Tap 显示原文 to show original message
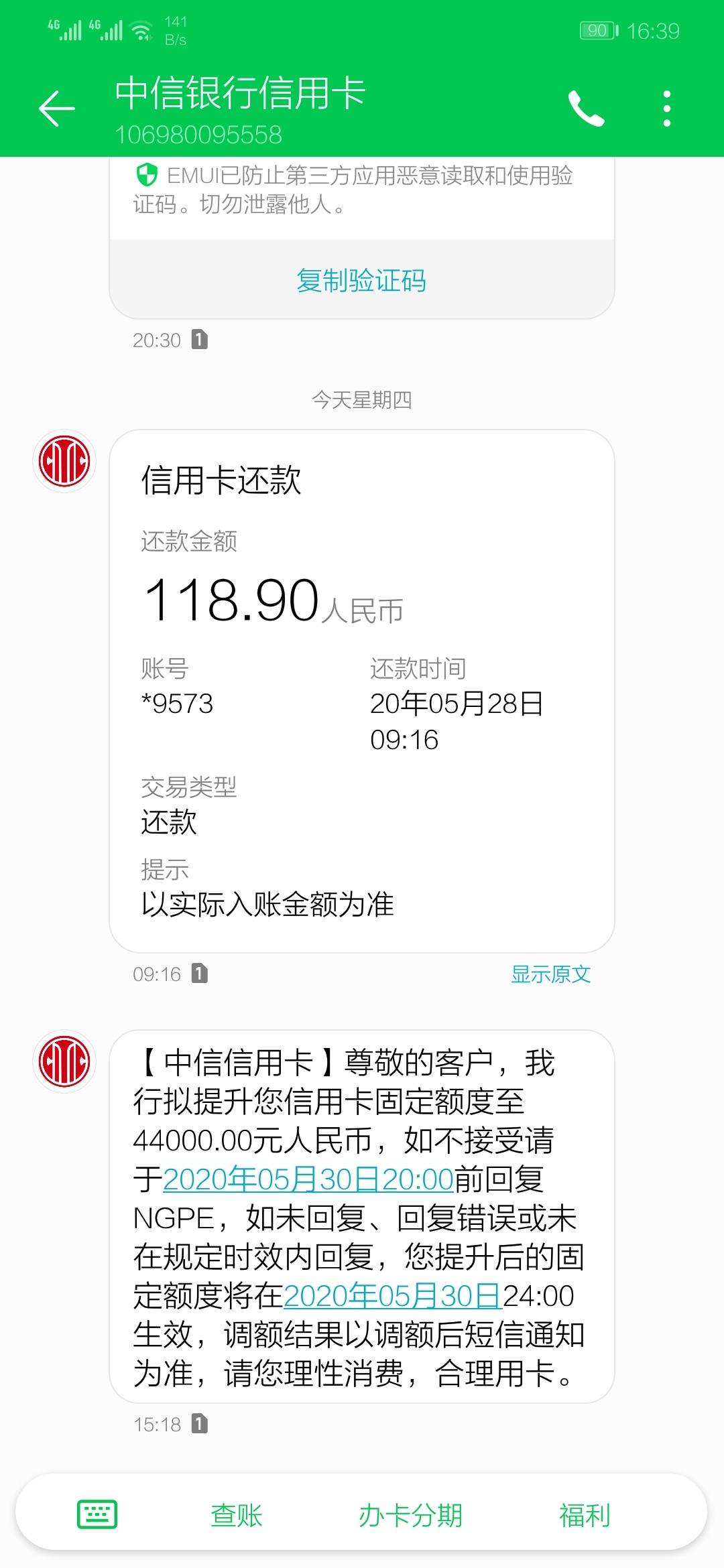The width and height of the screenshot is (724, 1568). [550, 974]
